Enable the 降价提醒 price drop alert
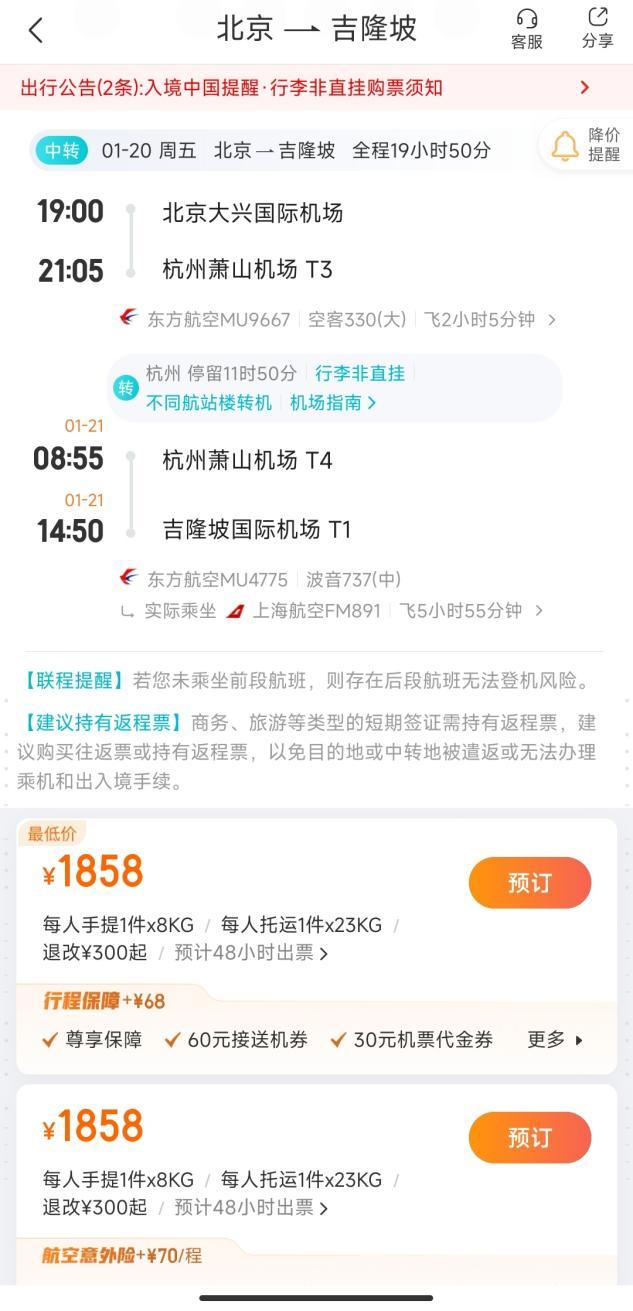Screen dimensions: 633x1311 click(587, 145)
